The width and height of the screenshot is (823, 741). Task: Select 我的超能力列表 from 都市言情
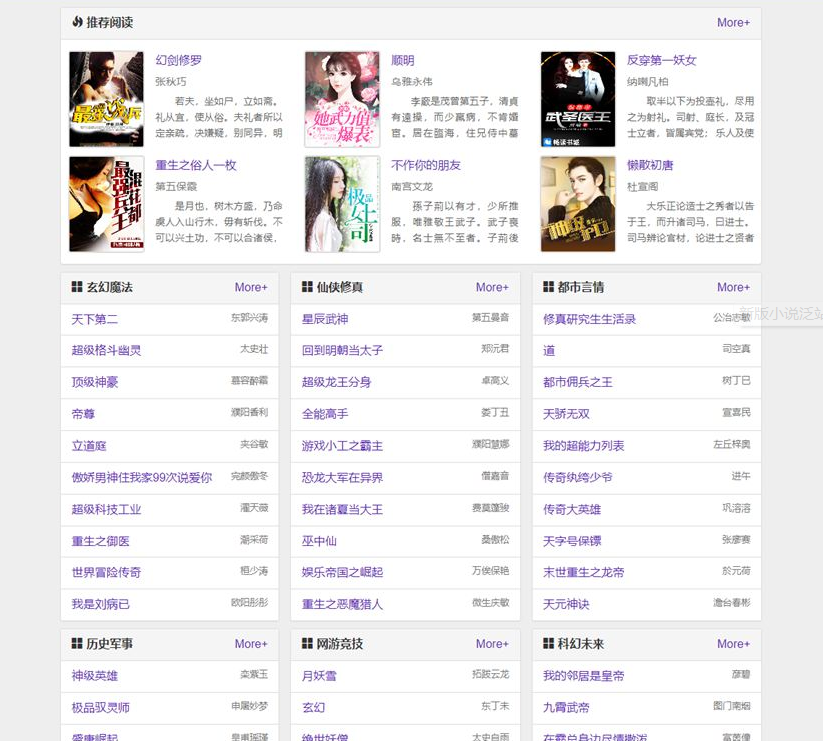(x=583, y=445)
